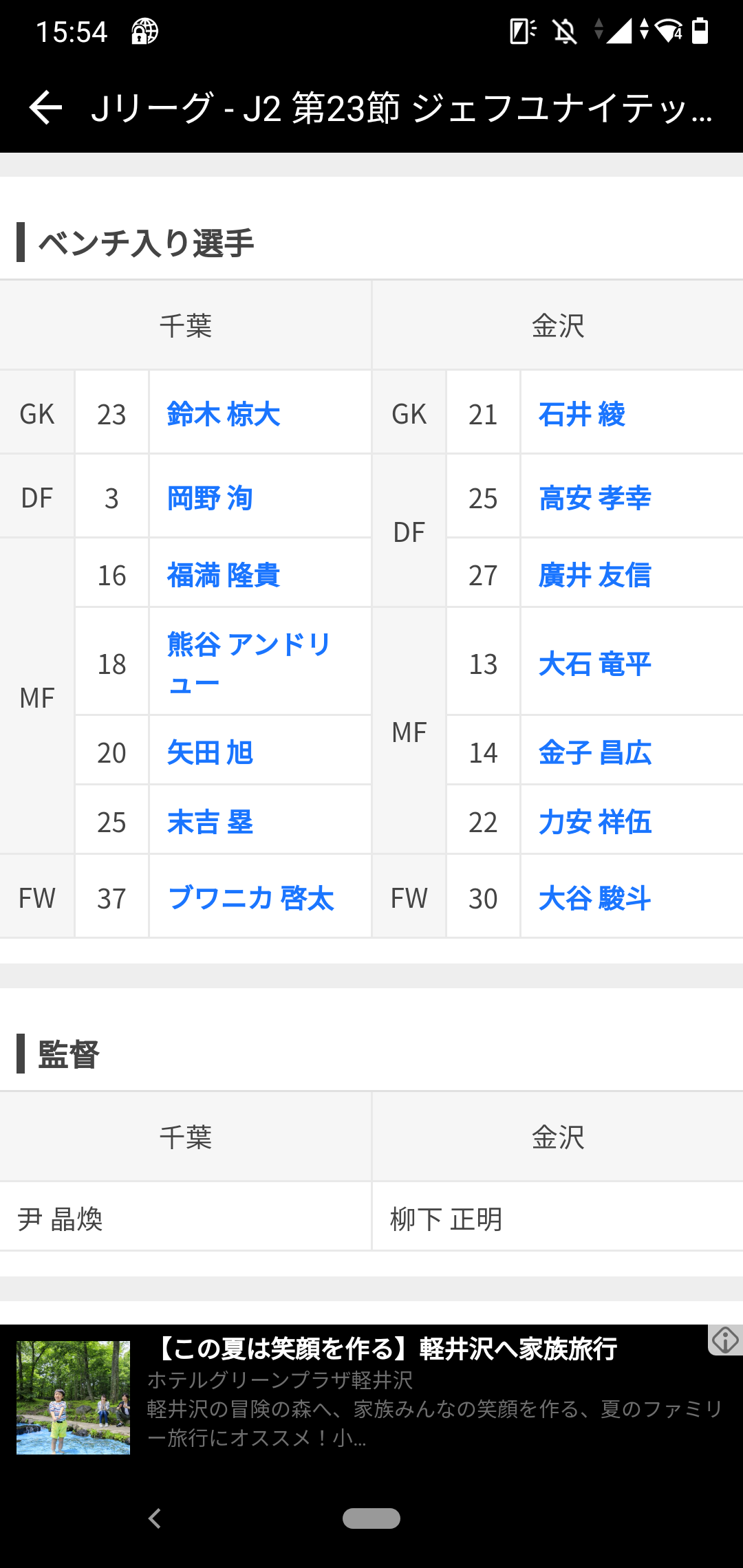The width and height of the screenshot is (743, 1568).
Task: Tap the home gesture pill
Action: tap(371, 1518)
